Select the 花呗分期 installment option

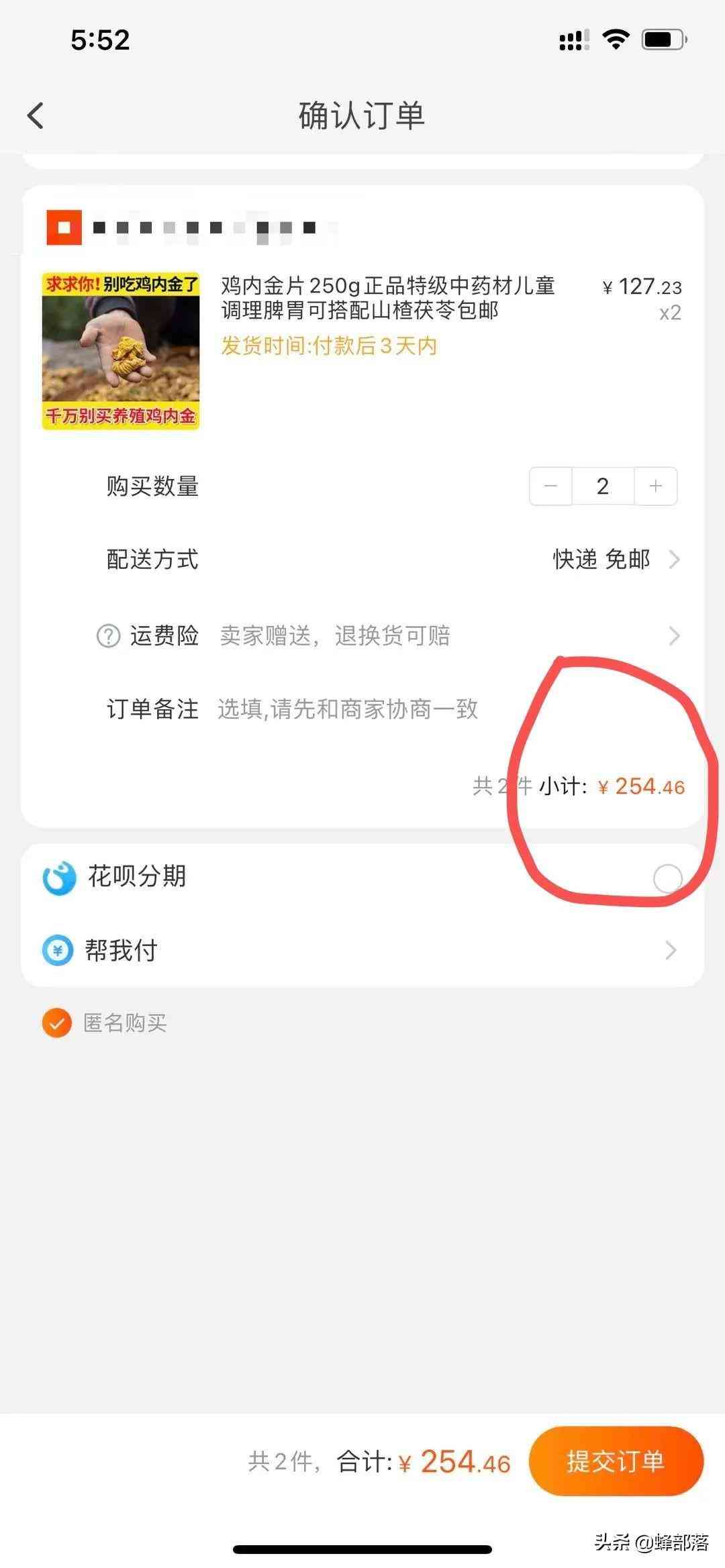click(667, 878)
